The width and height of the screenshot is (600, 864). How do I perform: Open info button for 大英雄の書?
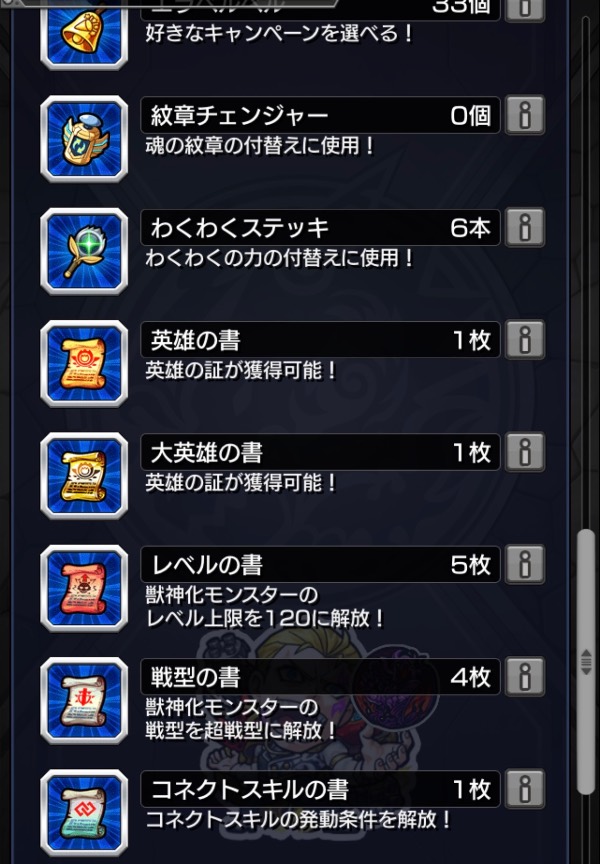[x=524, y=452]
